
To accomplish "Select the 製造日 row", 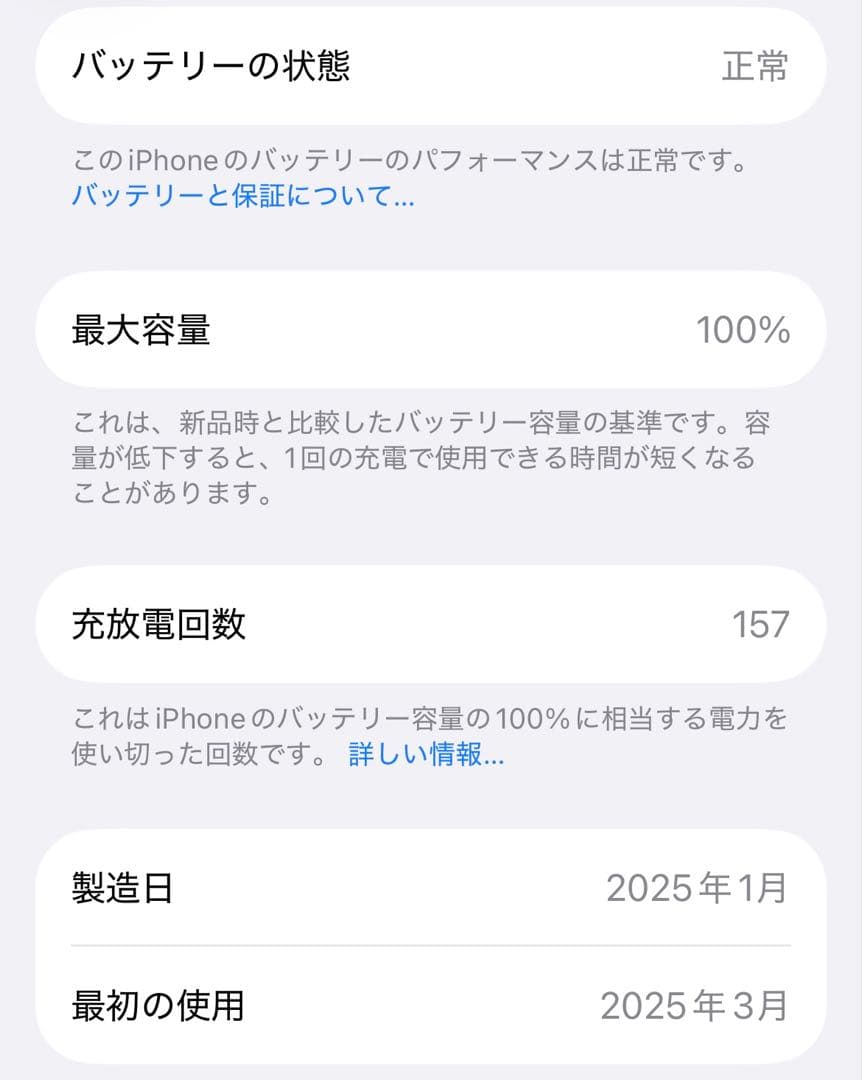I will (x=431, y=886).
